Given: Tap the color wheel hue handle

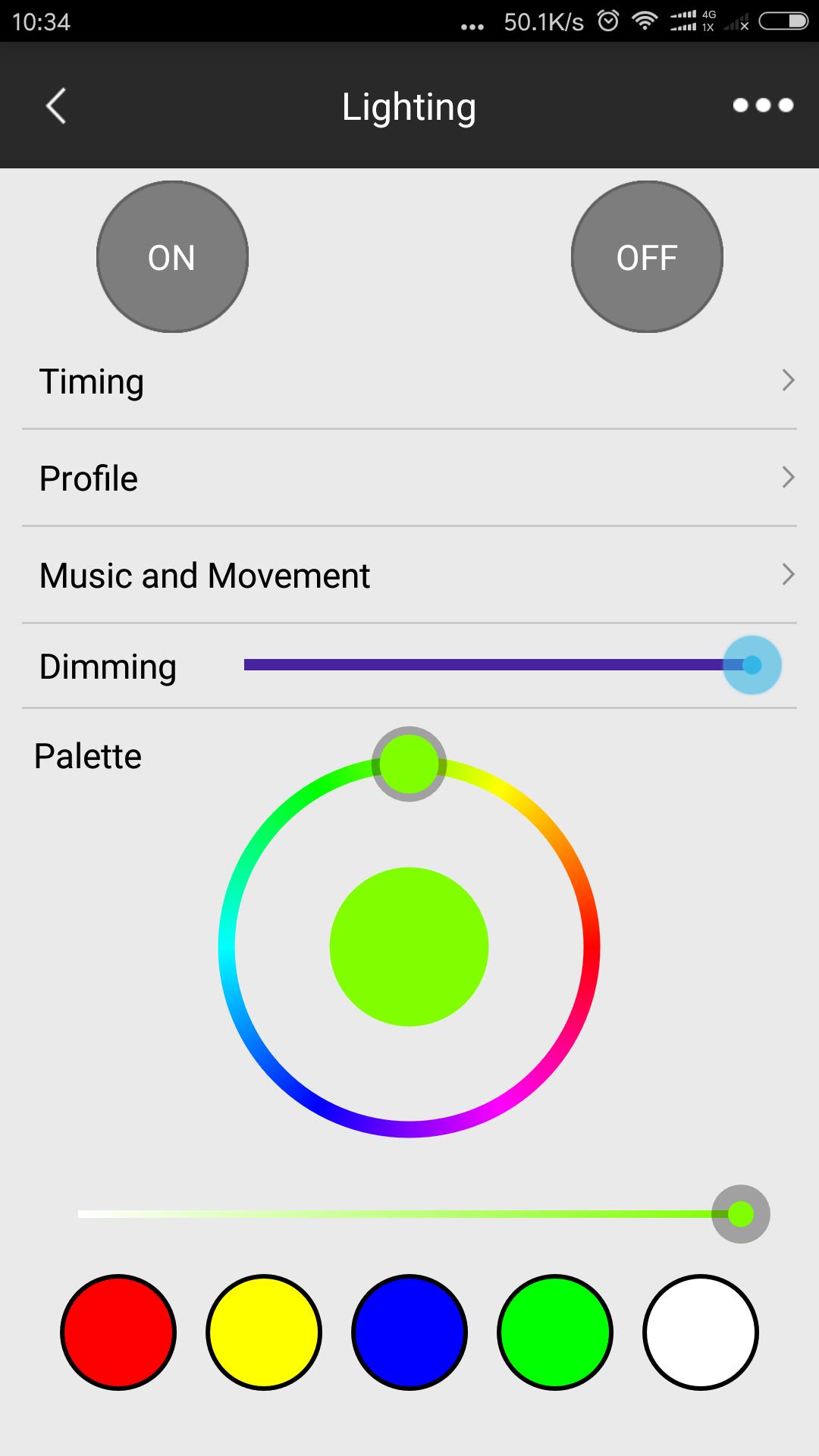Looking at the screenshot, I should [x=409, y=764].
